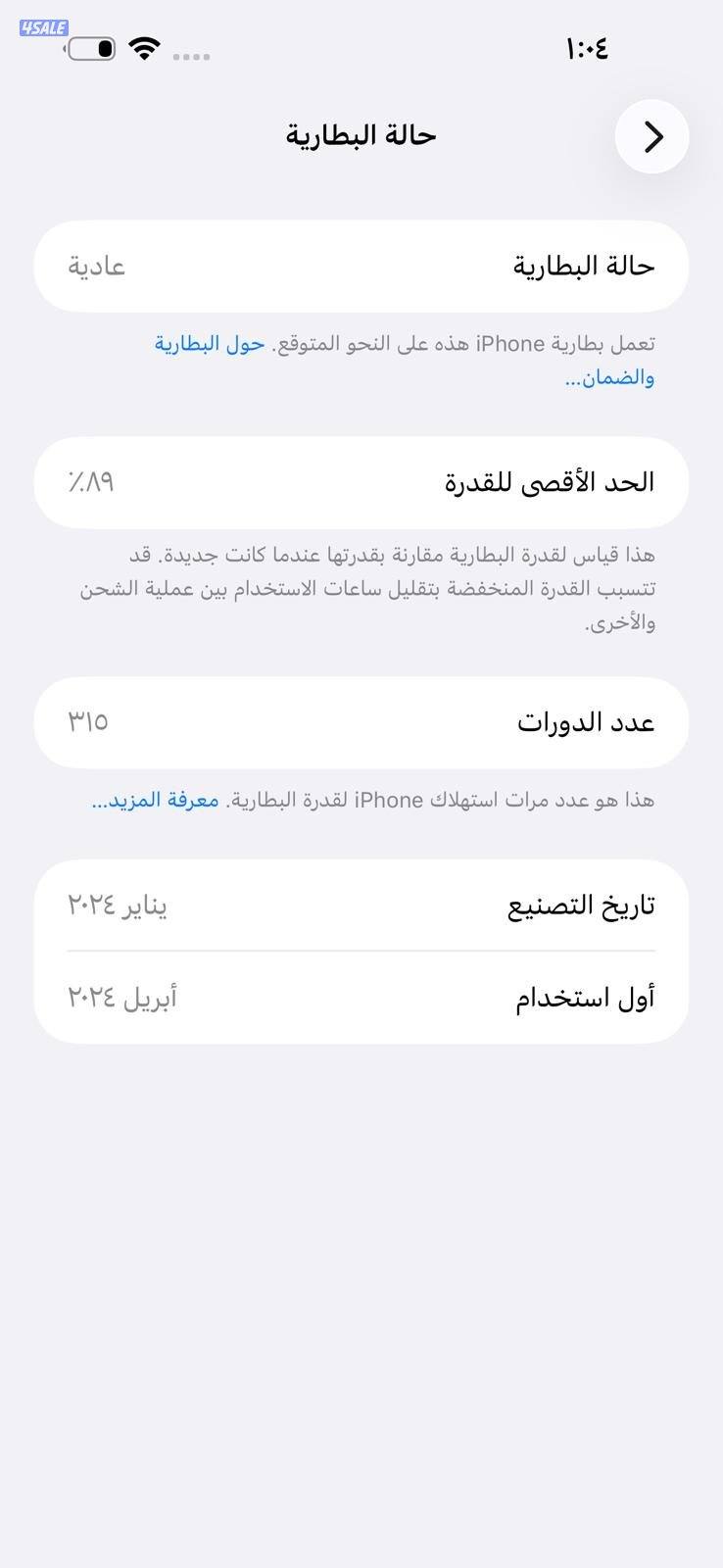Select the أول استخدام first use row
The height and width of the screenshot is (1568, 723).
click(361, 998)
